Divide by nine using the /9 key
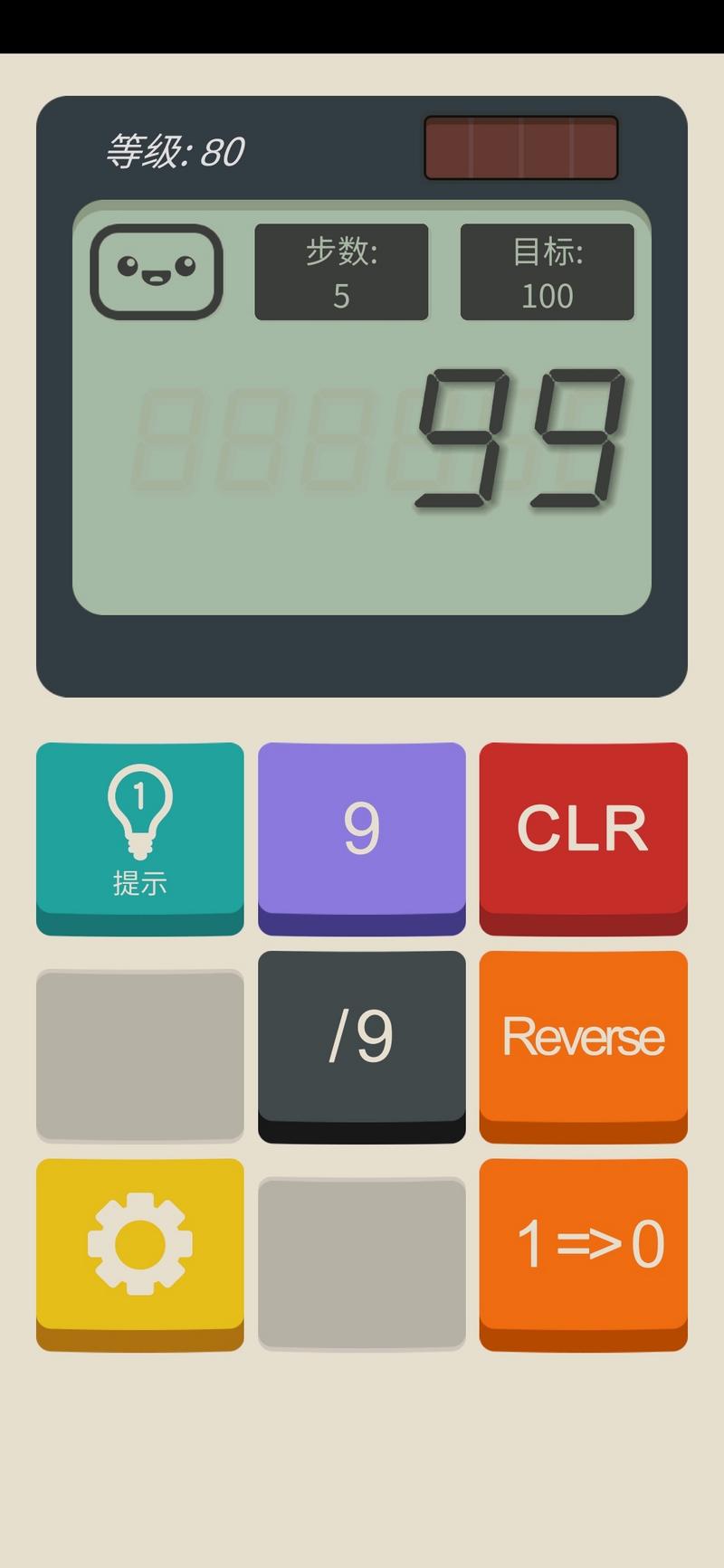The width and height of the screenshot is (724, 1568). 361,1039
